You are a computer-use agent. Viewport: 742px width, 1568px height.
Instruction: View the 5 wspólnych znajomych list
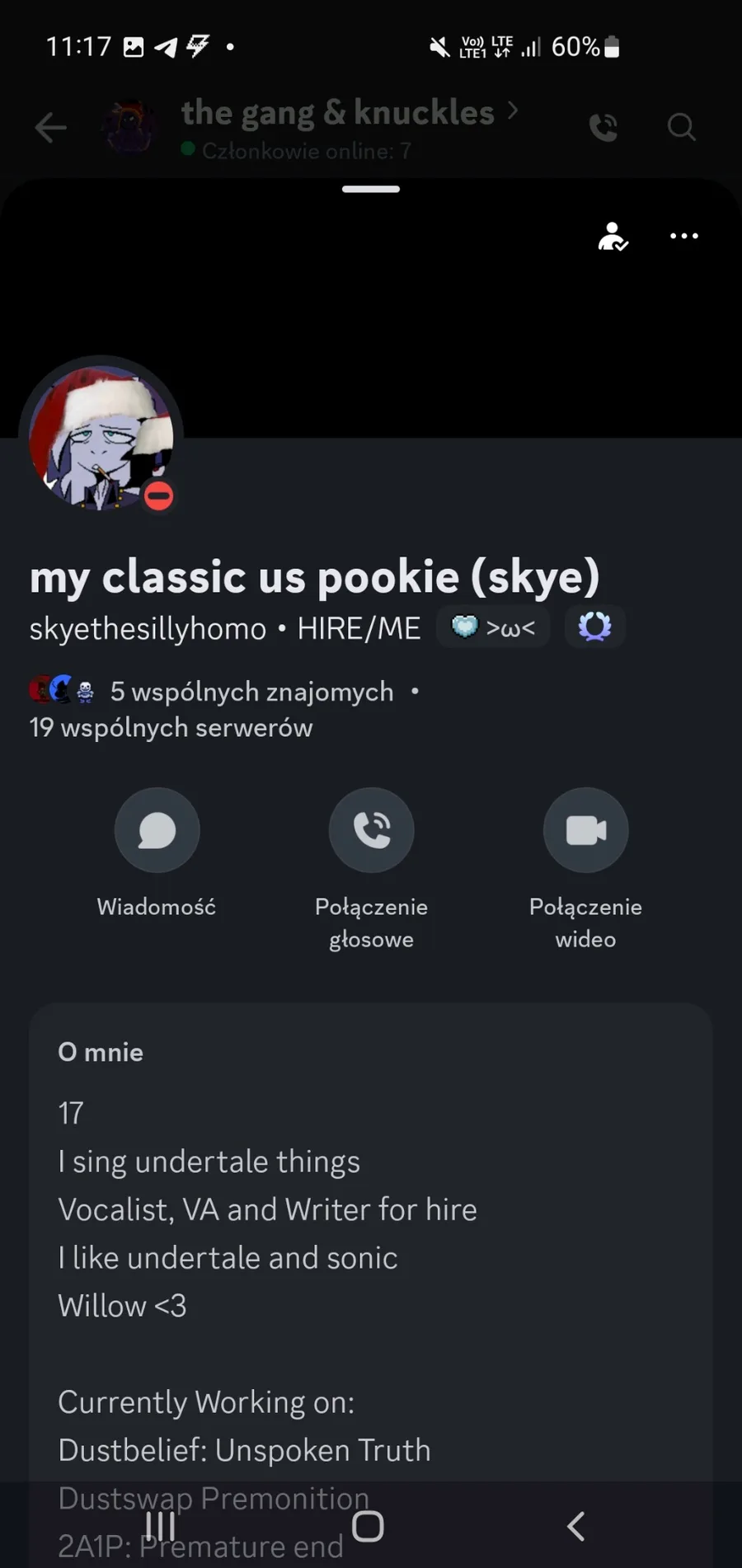click(251, 692)
